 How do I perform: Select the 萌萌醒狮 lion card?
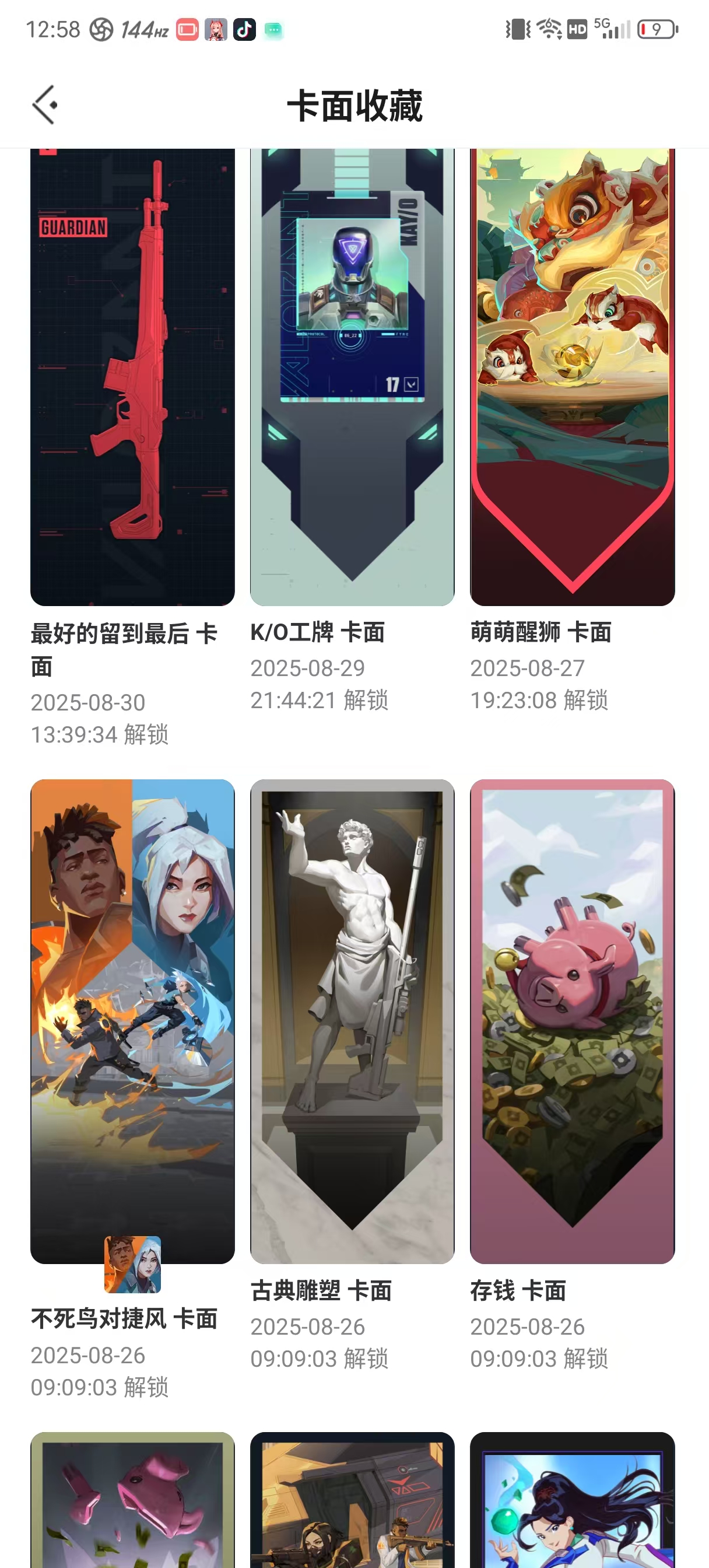pos(572,377)
